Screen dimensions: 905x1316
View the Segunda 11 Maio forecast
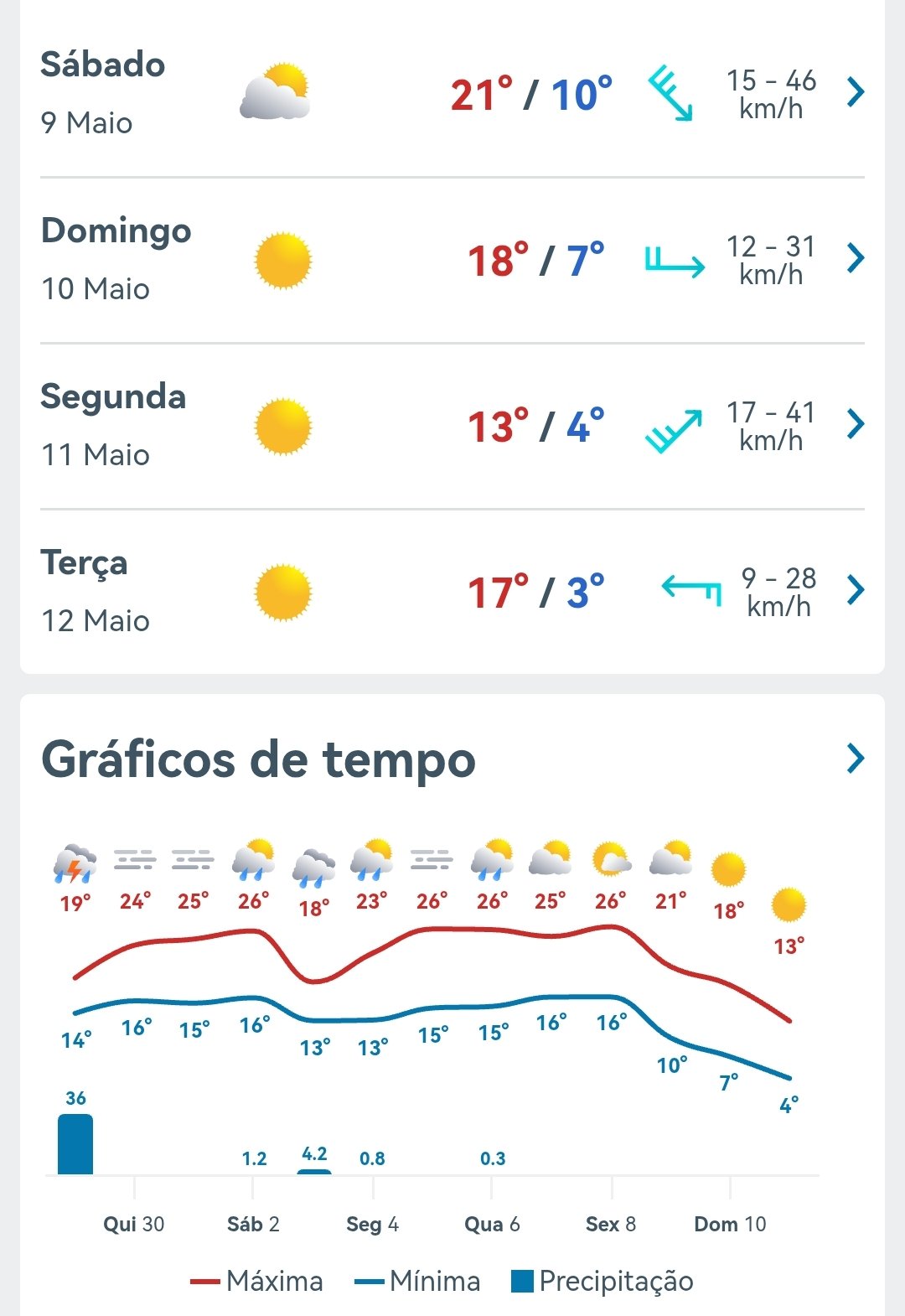coord(452,426)
